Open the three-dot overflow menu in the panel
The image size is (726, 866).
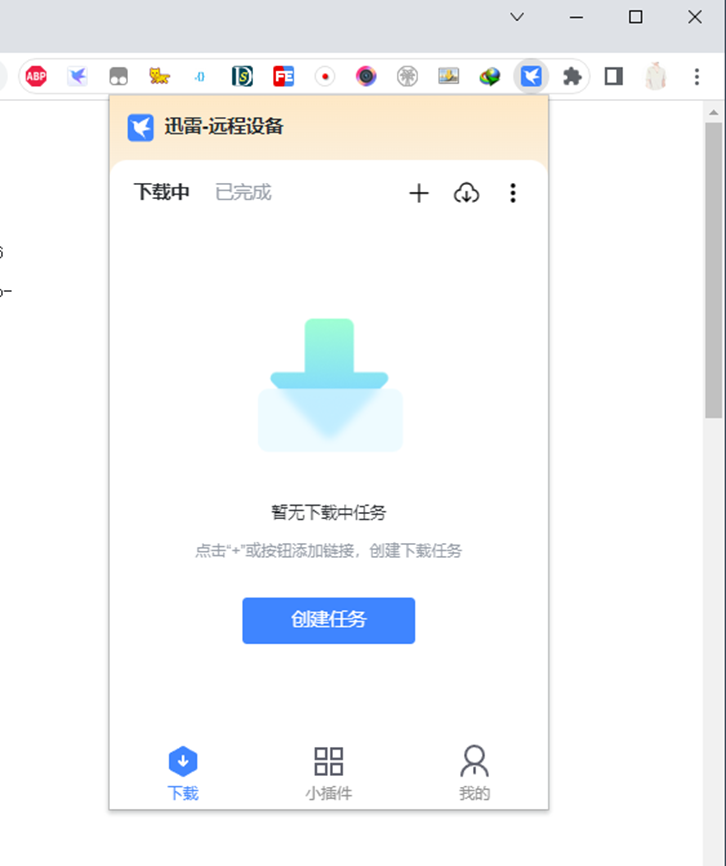(513, 194)
